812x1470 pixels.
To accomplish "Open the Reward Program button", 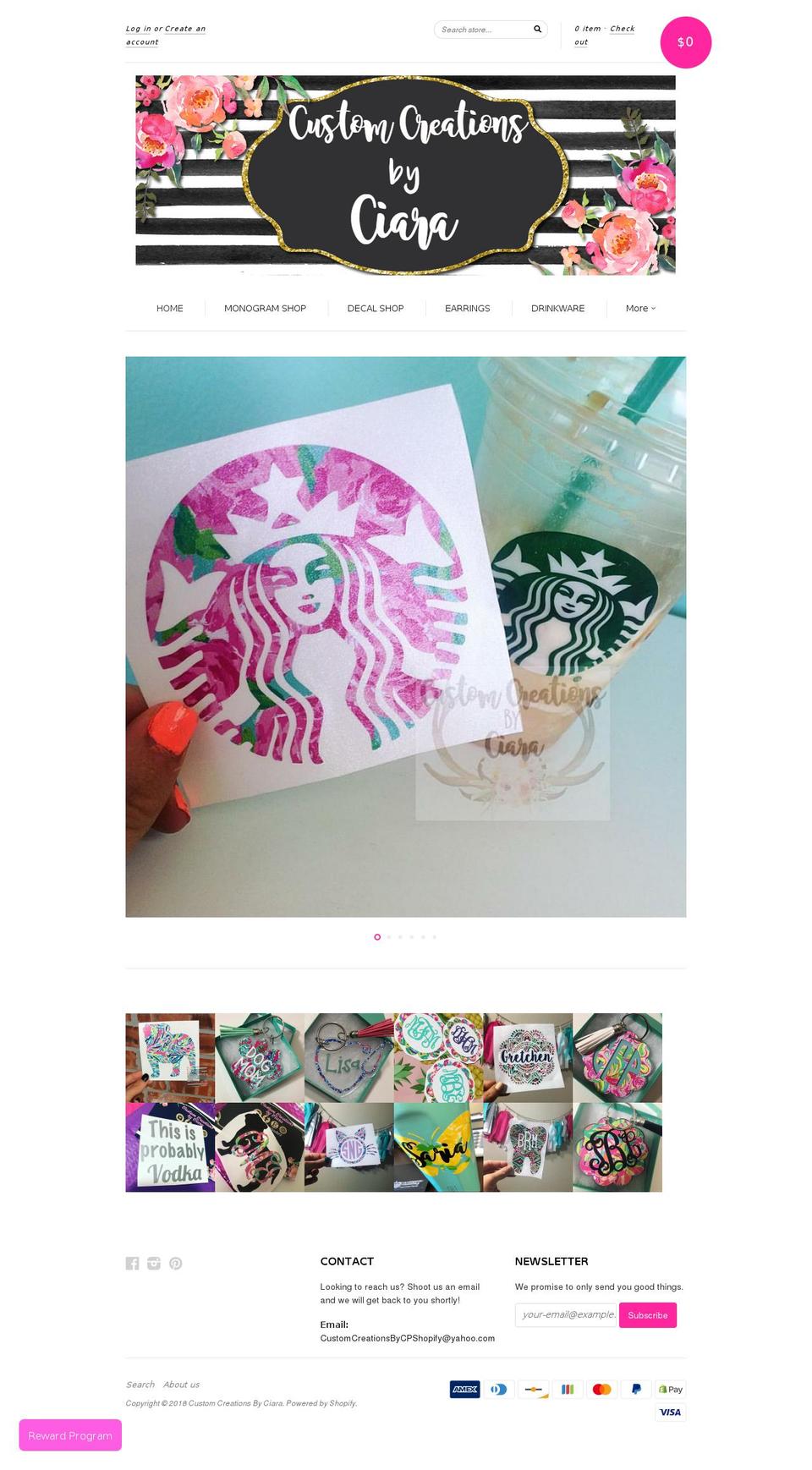I will (x=70, y=1435).
